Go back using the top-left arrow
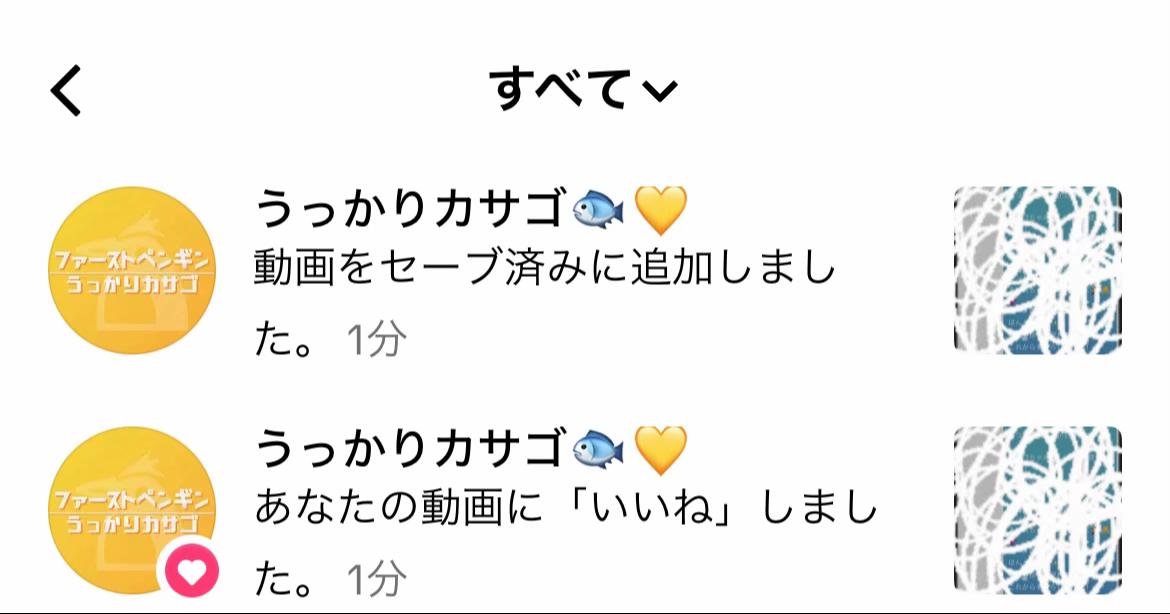Image resolution: width=1170 pixels, height=614 pixels. 67,91
